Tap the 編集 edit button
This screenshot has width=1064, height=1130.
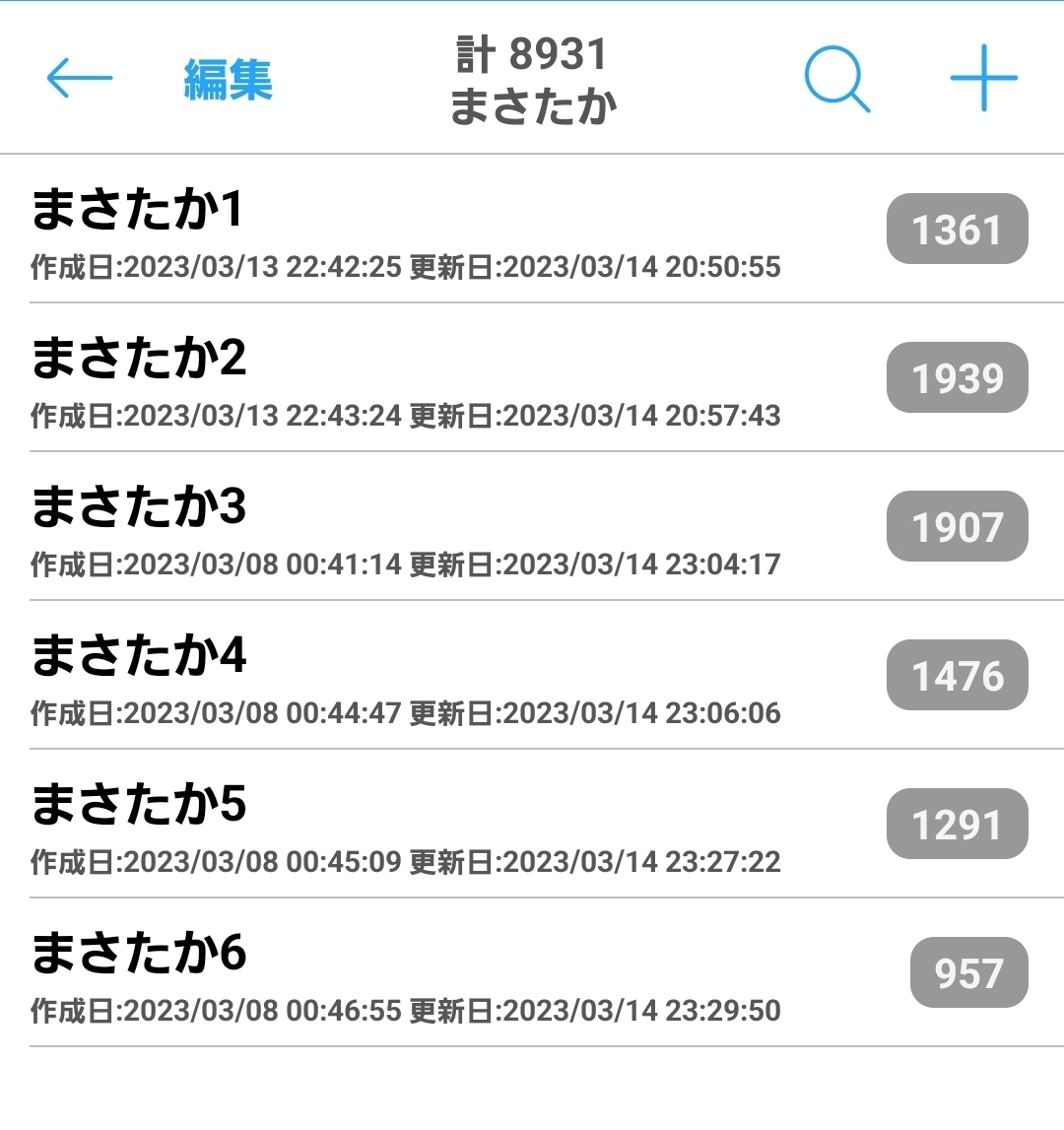tap(228, 80)
